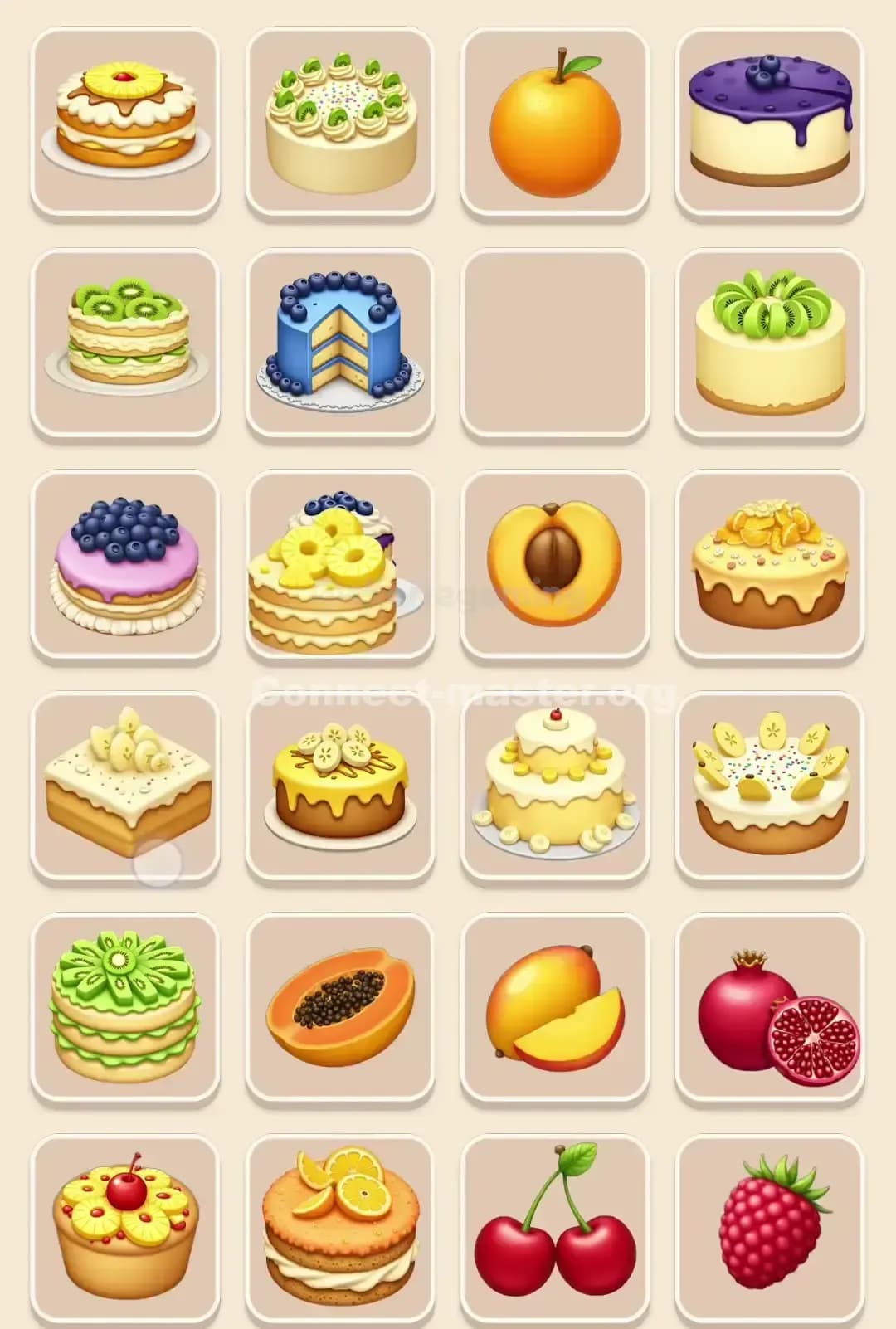Tap the two-tier yellow cake with cherry
This screenshot has width=896, height=1329.
[555, 784]
